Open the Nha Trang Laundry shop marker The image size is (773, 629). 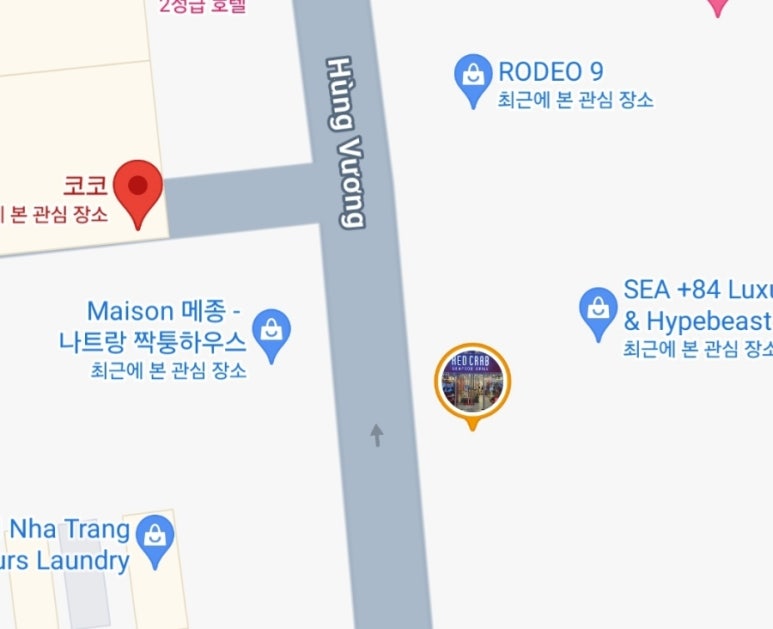click(x=155, y=537)
